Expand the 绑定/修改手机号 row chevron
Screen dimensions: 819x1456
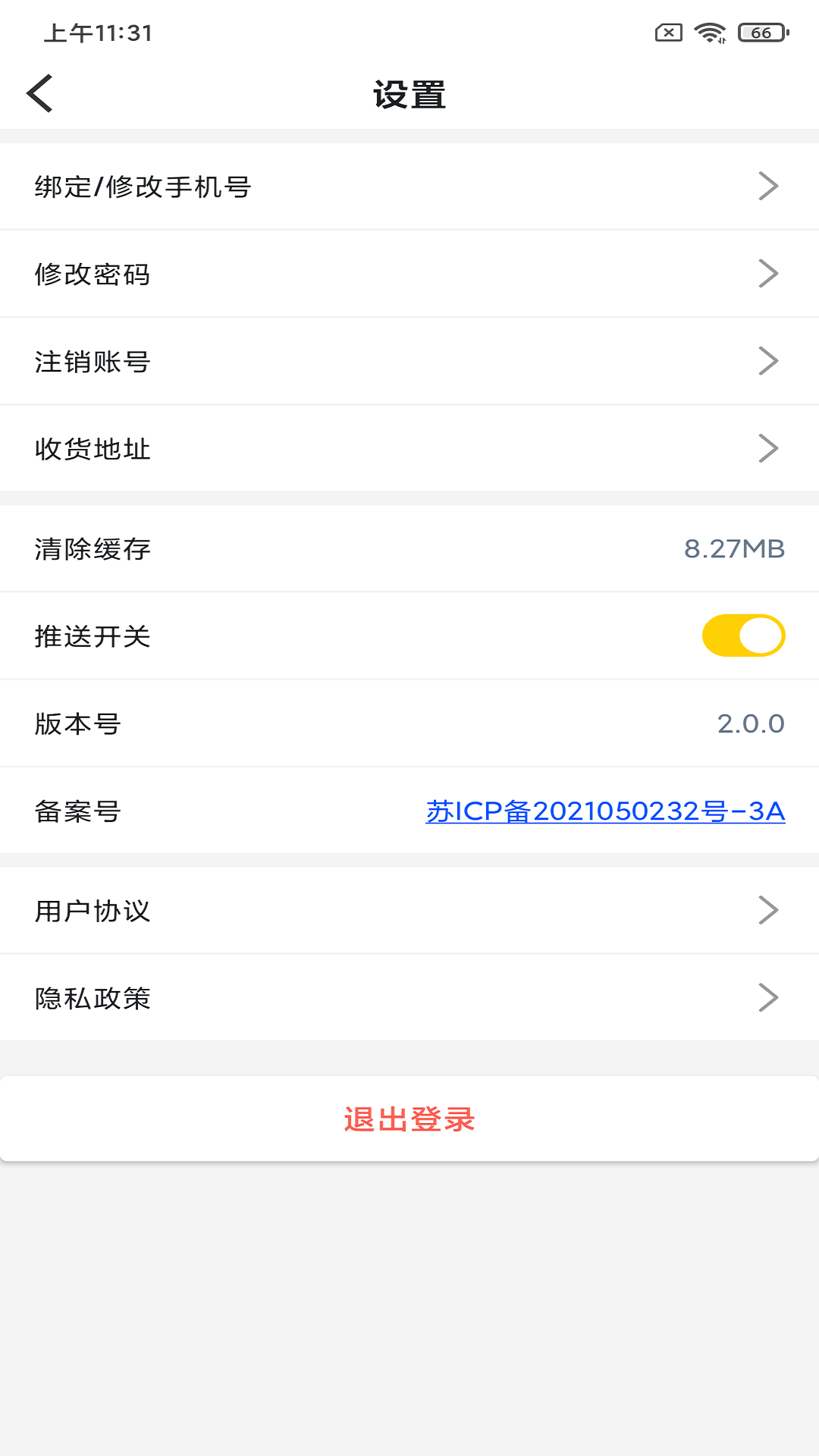pos(770,186)
